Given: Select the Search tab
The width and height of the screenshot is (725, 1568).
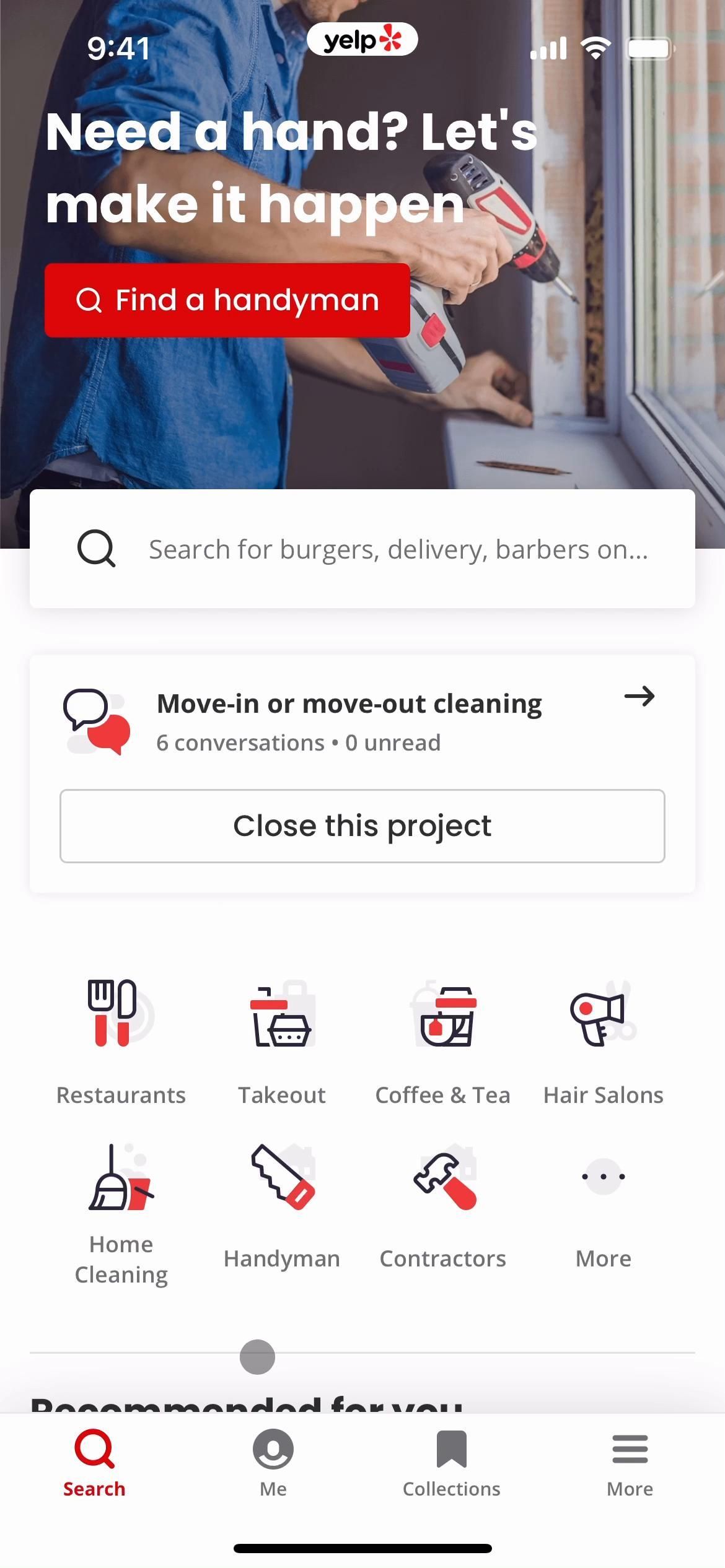Looking at the screenshot, I should [94, 1463].
